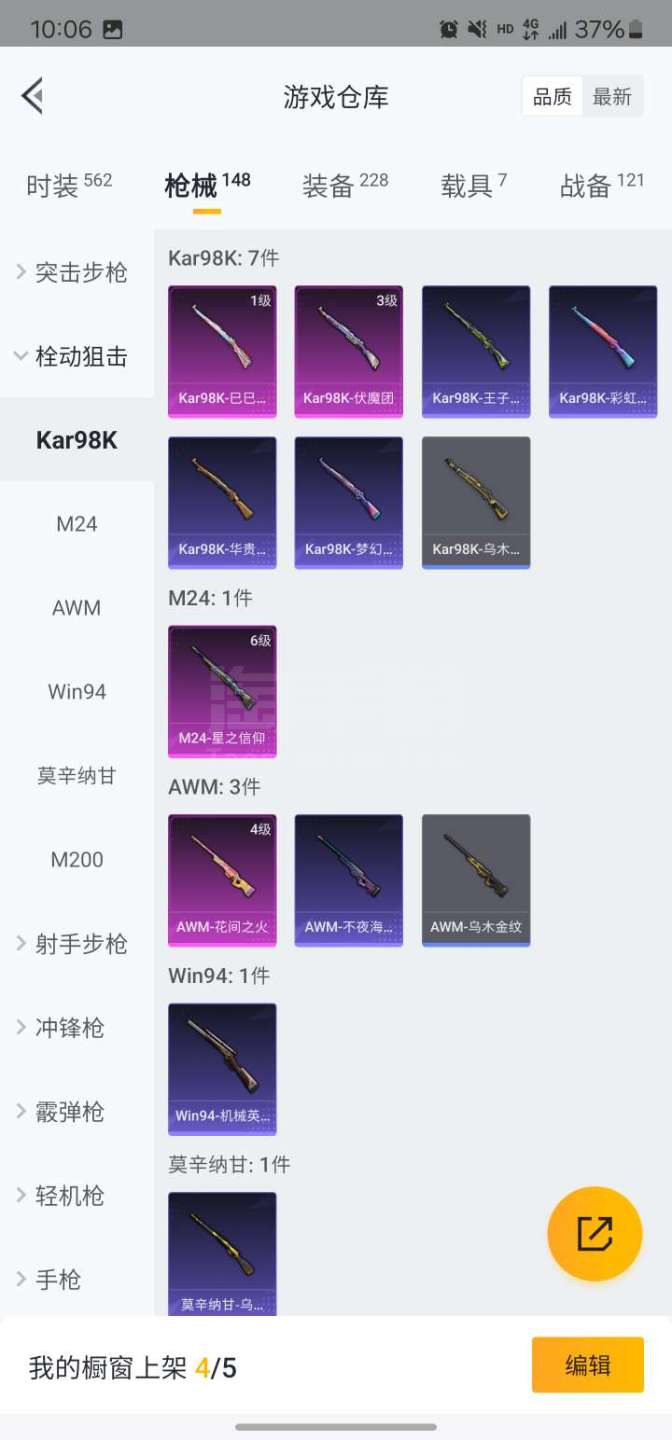Go back from the 游戏仓库 screen
672x1440 pixels.
(32, 97)
